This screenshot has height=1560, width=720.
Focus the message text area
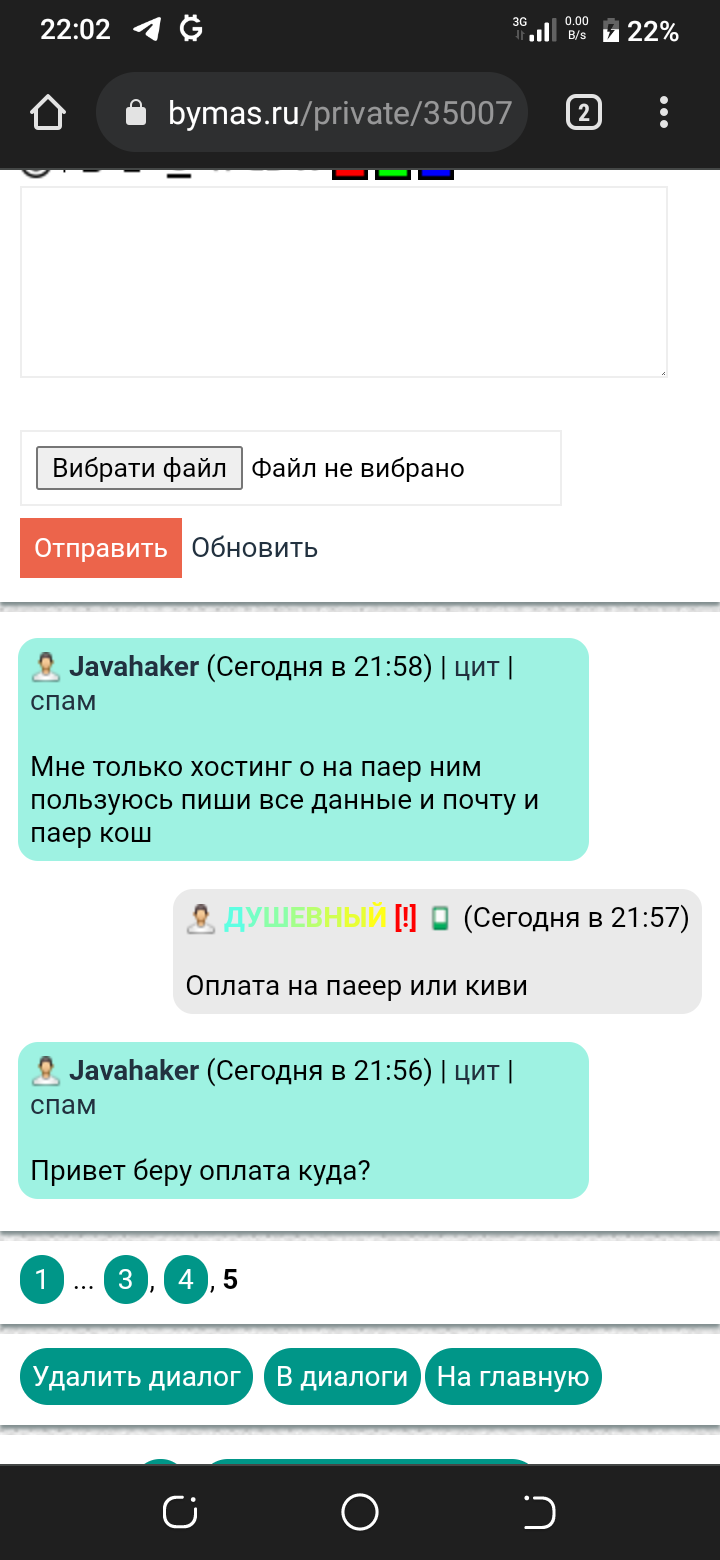click(343, 281)
